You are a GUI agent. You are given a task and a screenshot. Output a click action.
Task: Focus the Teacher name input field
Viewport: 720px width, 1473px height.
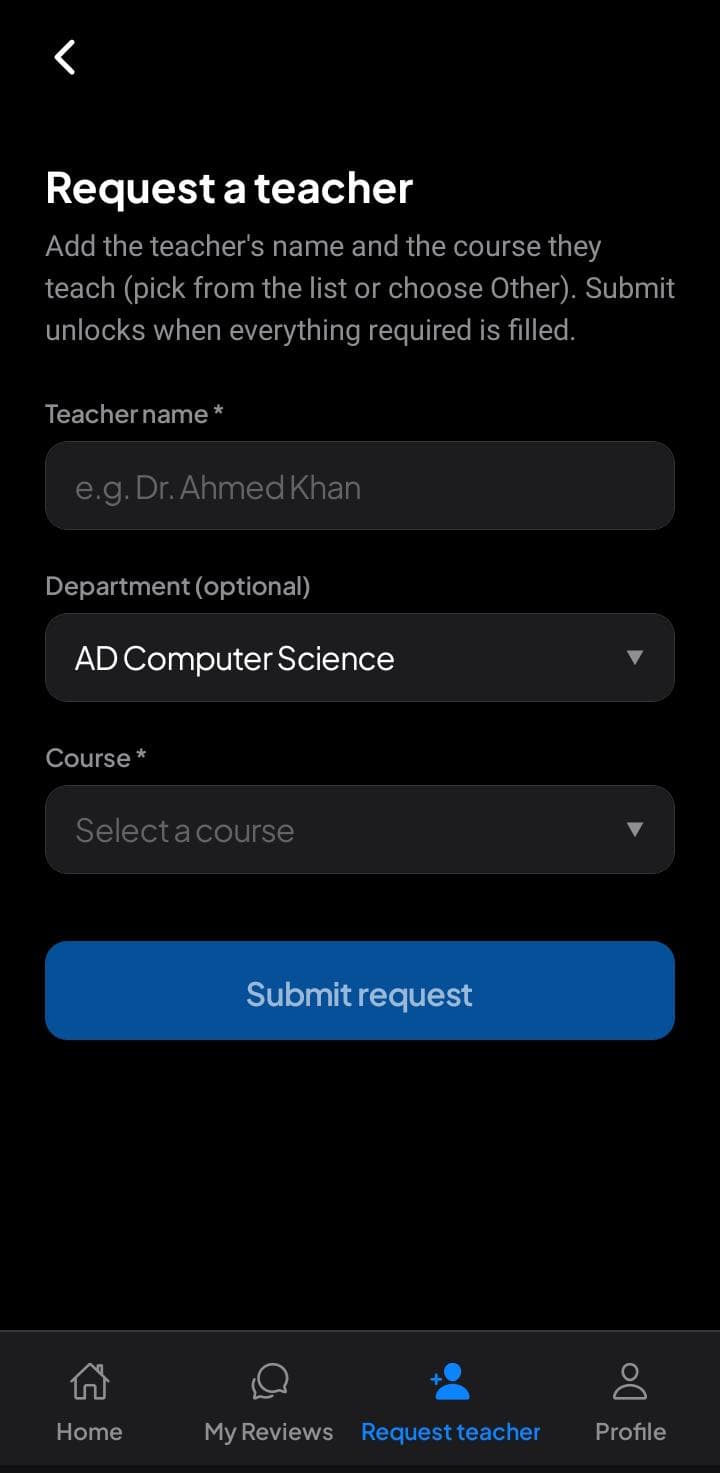360,486
